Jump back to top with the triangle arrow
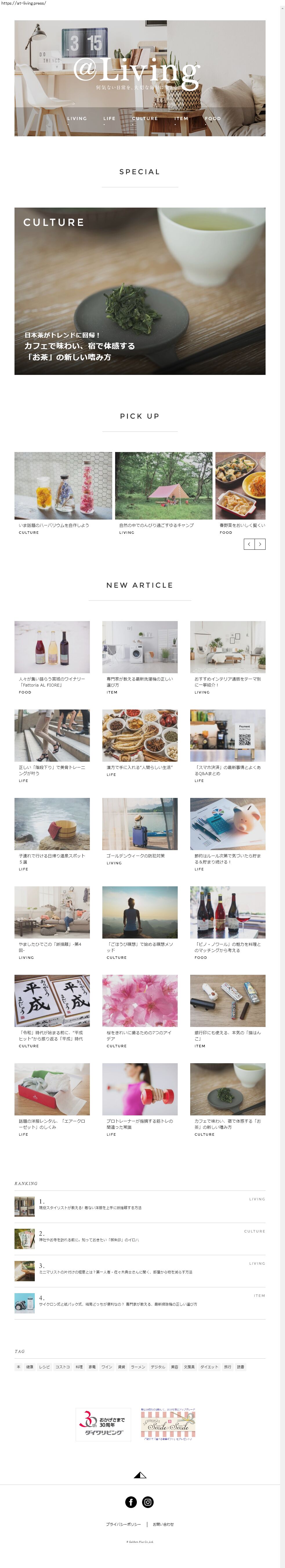This screenshot has height=1568, width=285. tap(139, 1475)
